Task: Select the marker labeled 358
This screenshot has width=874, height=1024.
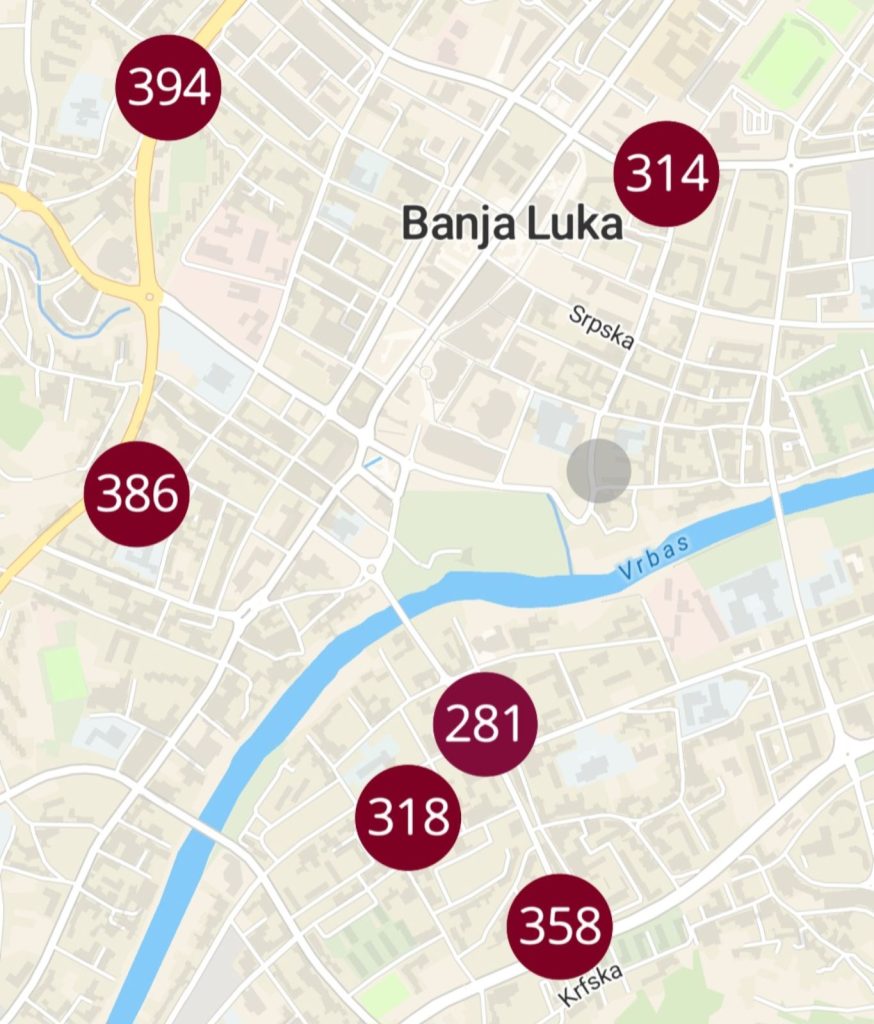Action: tap(560, 926)
